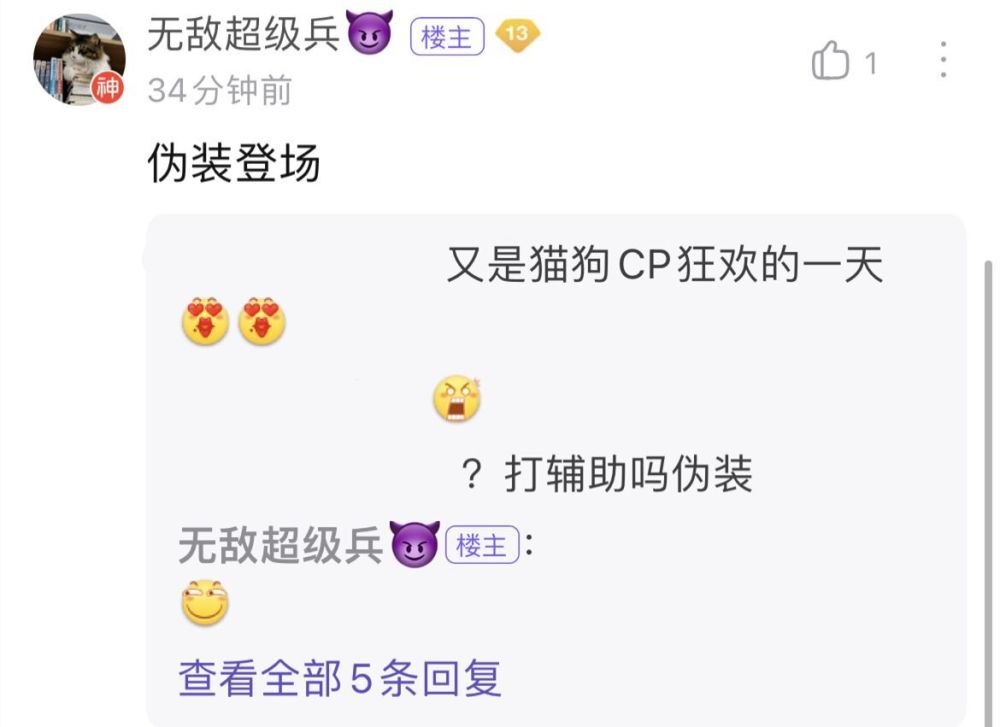
Task: Tap 无敌超级兵 name in the replies section
Action: point(281,546)
